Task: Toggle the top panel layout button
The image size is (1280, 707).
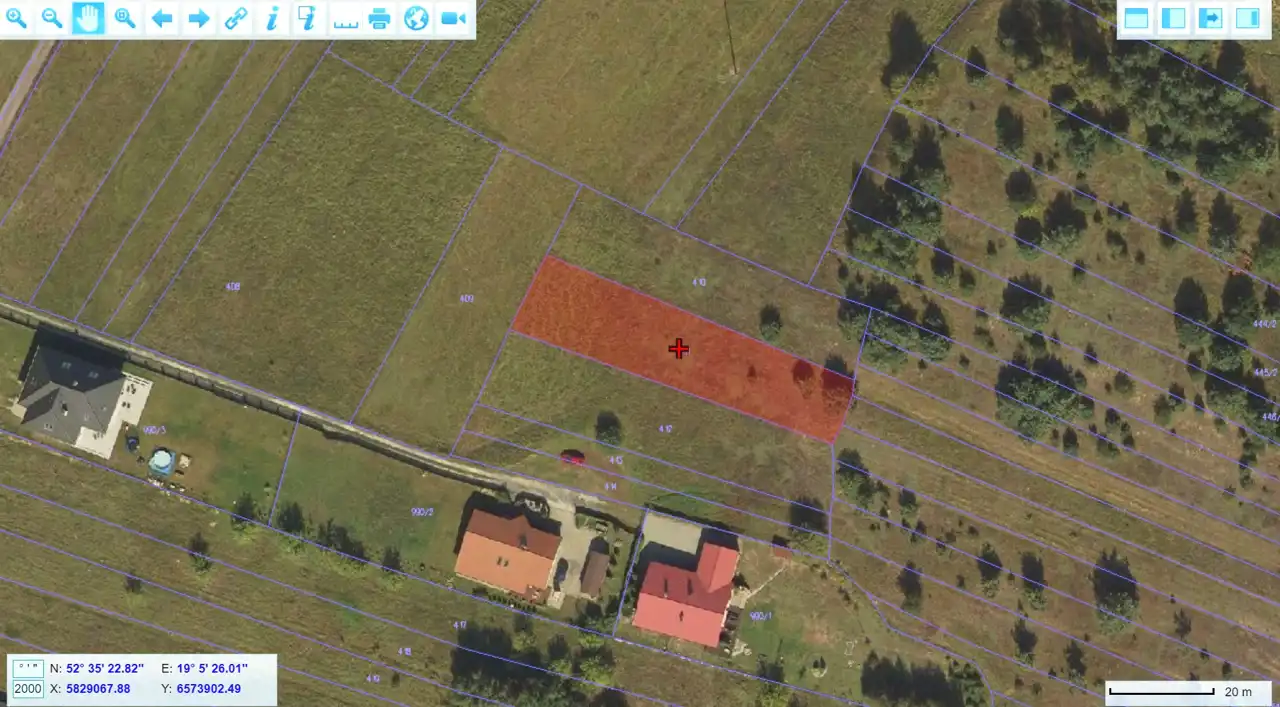Action: pyautogui.click(x=1136, y=18)
